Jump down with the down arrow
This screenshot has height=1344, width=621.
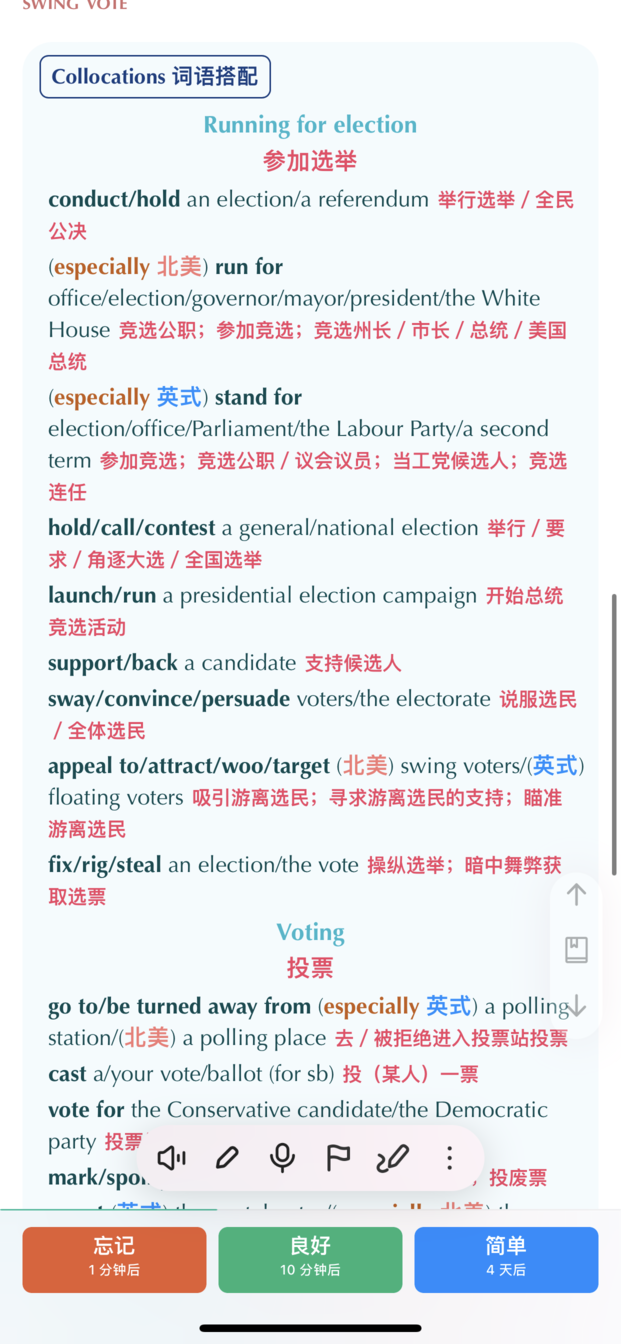coord(576,1006)
